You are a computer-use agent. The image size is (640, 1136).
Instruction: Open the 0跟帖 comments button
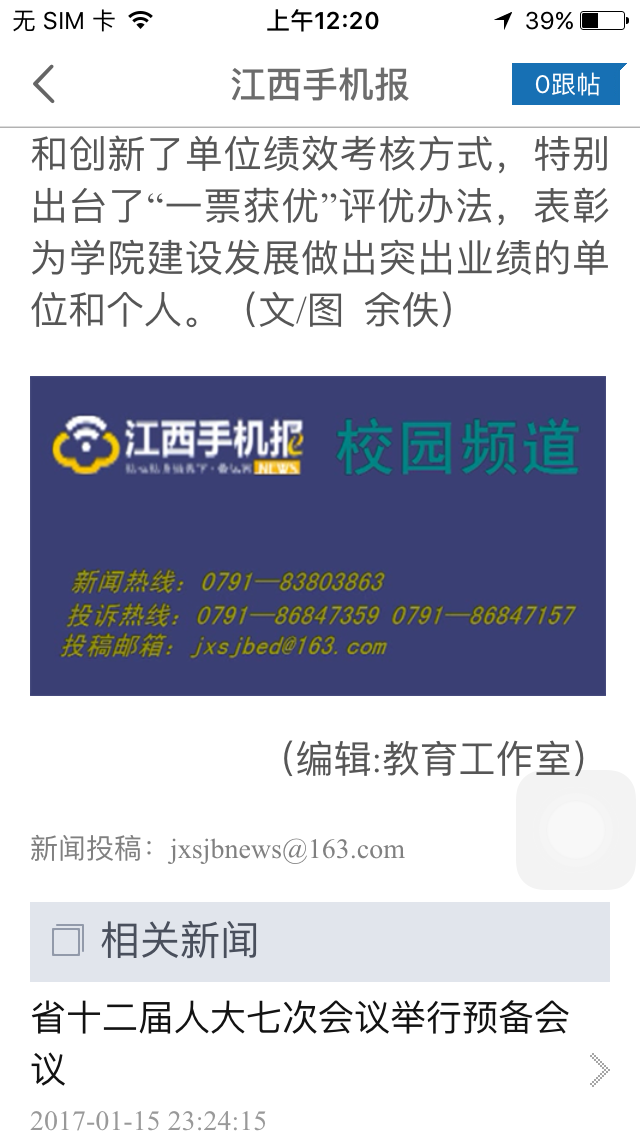pos(567,85)
